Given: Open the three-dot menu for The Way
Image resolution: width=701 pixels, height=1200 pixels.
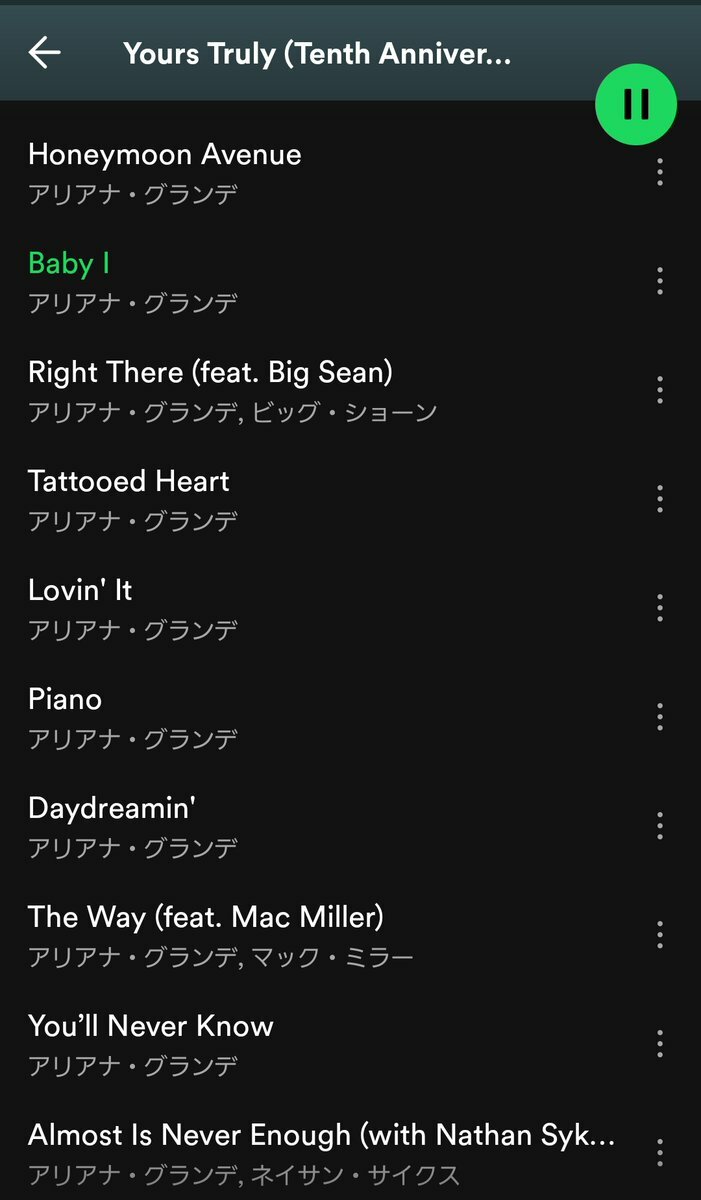Looking at the screenshot, I should pos(660,935).
